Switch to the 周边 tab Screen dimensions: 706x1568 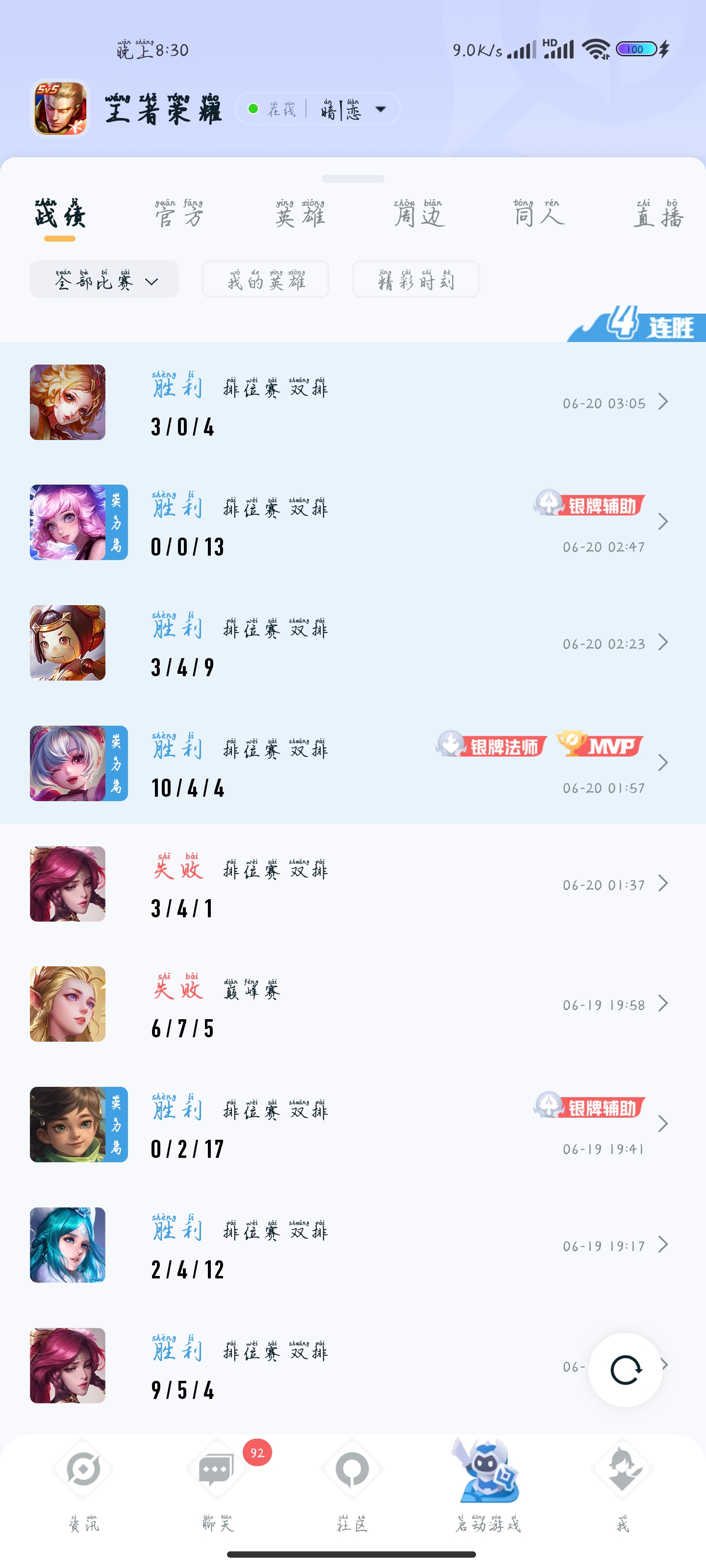click(419, 214)
